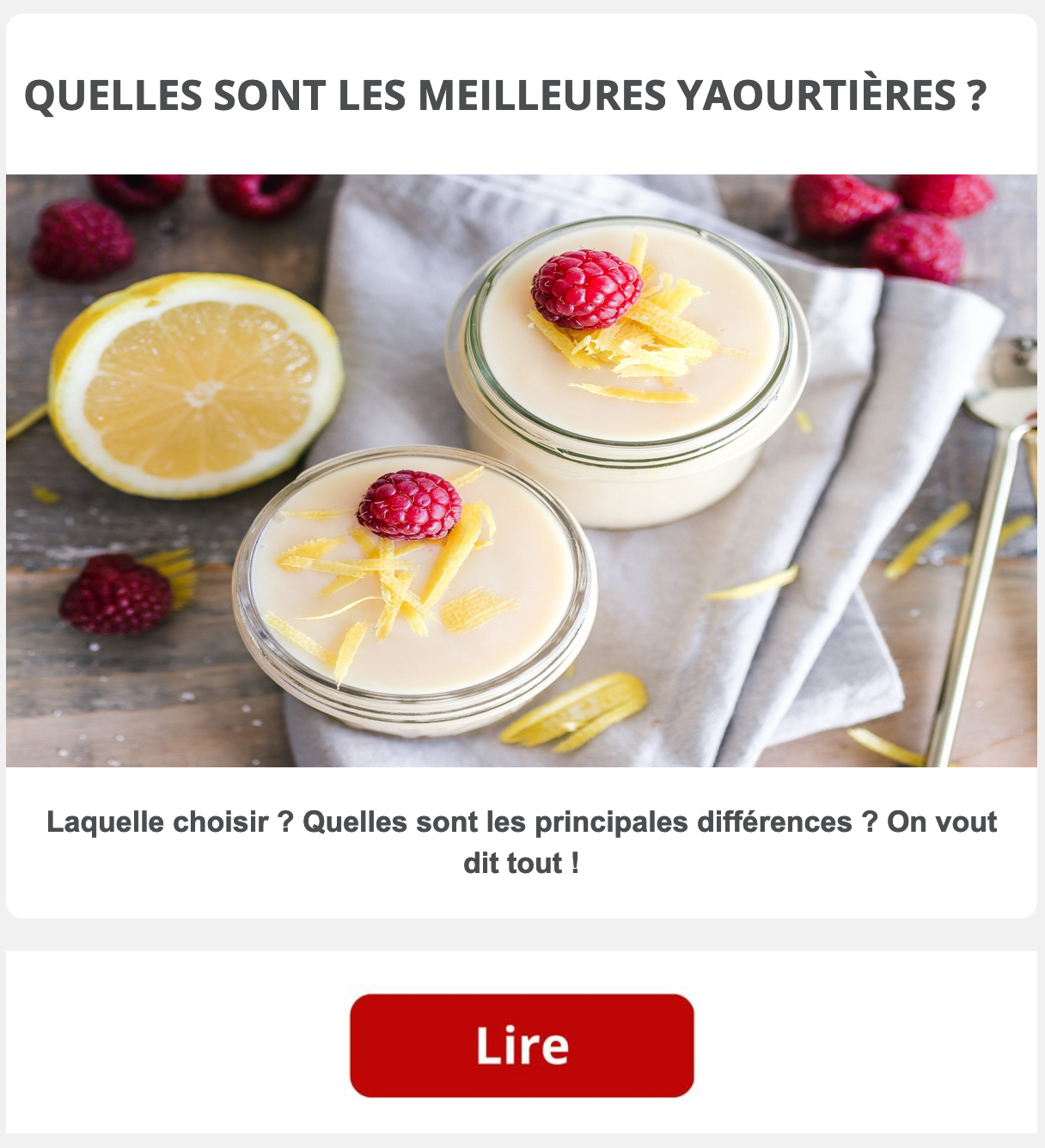
Task: Tap the red Lire button
Action: [522, 1045]
